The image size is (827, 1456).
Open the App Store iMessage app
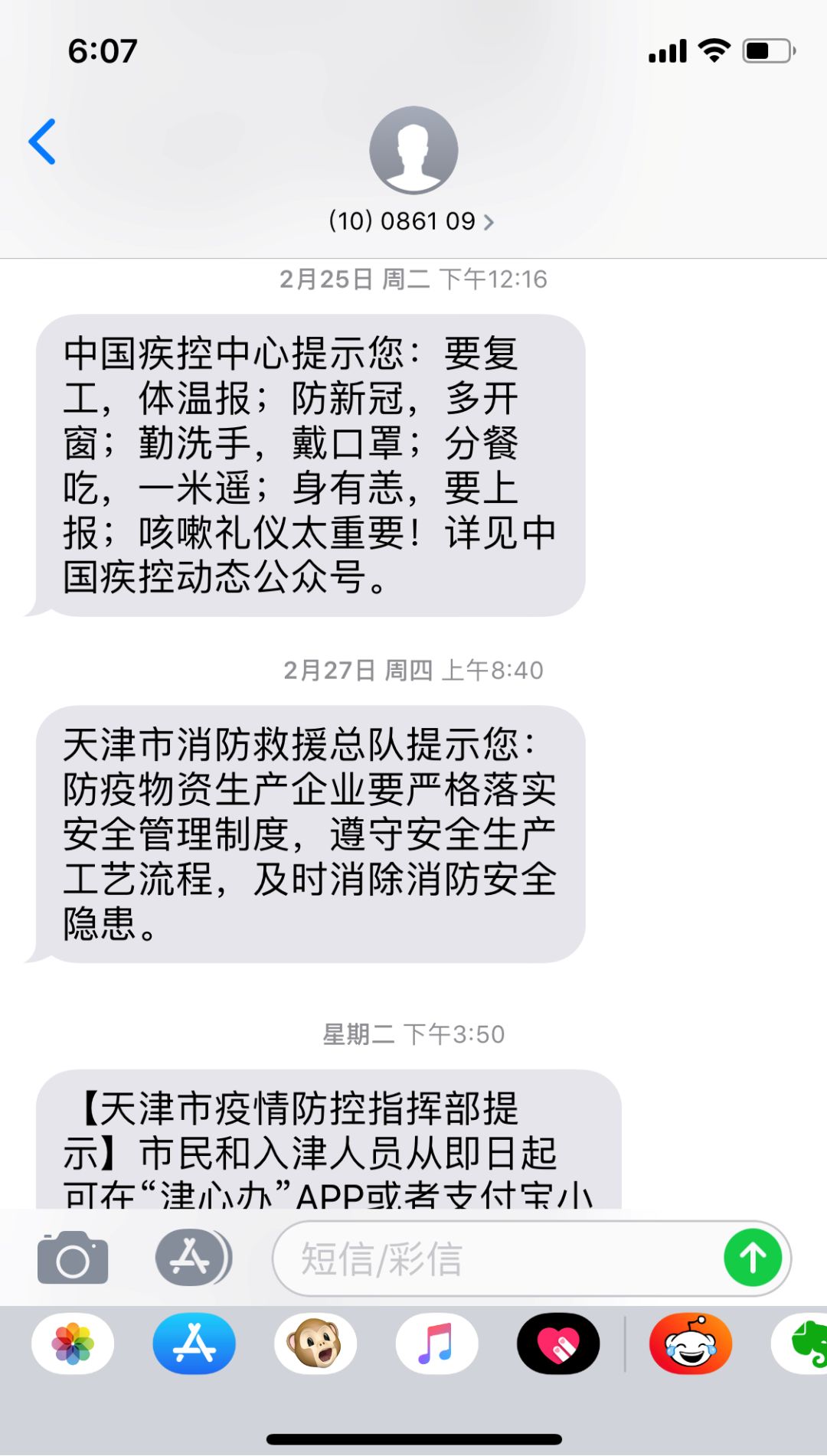click(194, 1343)
